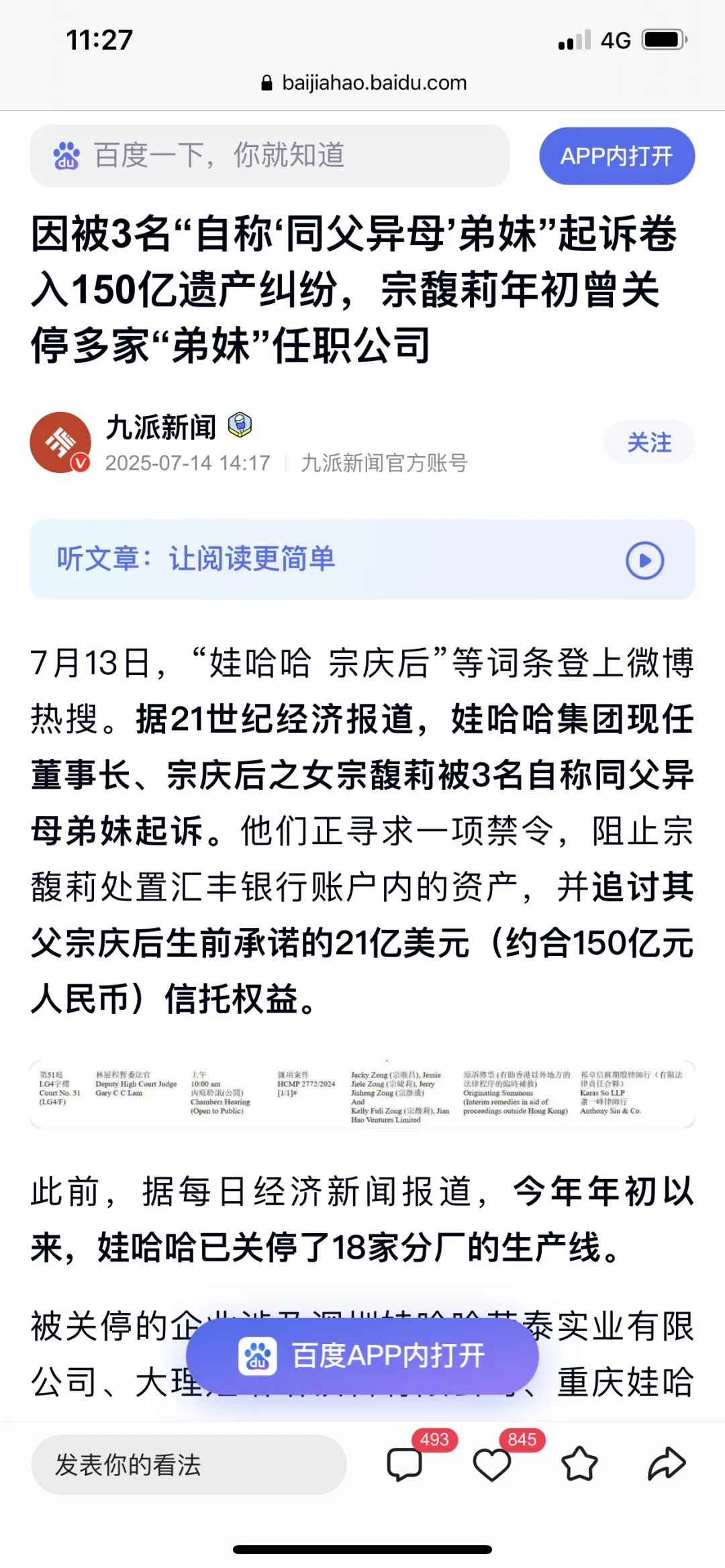Tap the baijiahao.baidu.com address bar
This screenshot has height=1568, width=725.
(364, 83)
